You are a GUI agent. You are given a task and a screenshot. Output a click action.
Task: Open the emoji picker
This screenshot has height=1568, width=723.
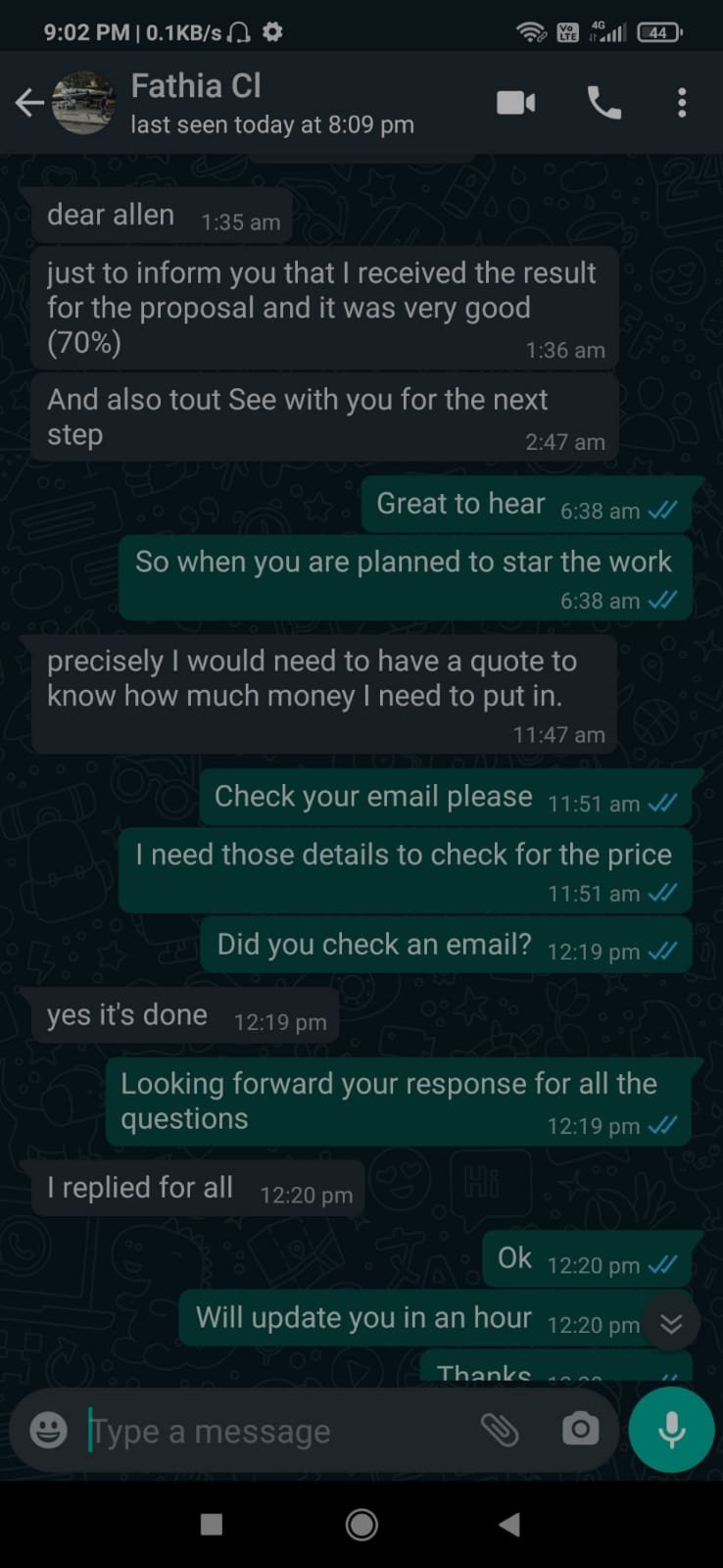pyautogui.click(x=48, y=1431)
